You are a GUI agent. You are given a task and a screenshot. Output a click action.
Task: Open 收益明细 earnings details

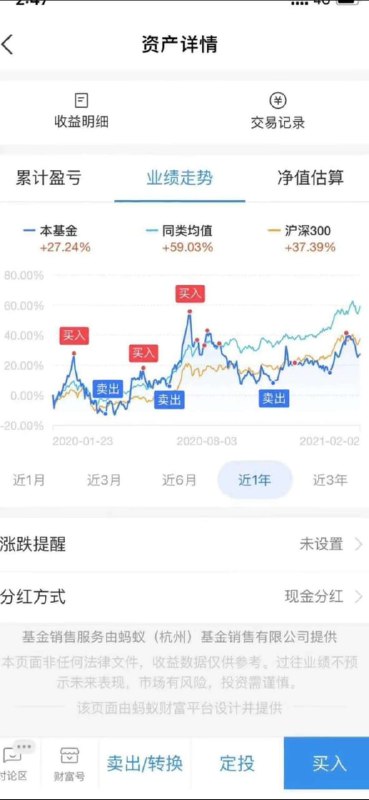click(81, 111)
